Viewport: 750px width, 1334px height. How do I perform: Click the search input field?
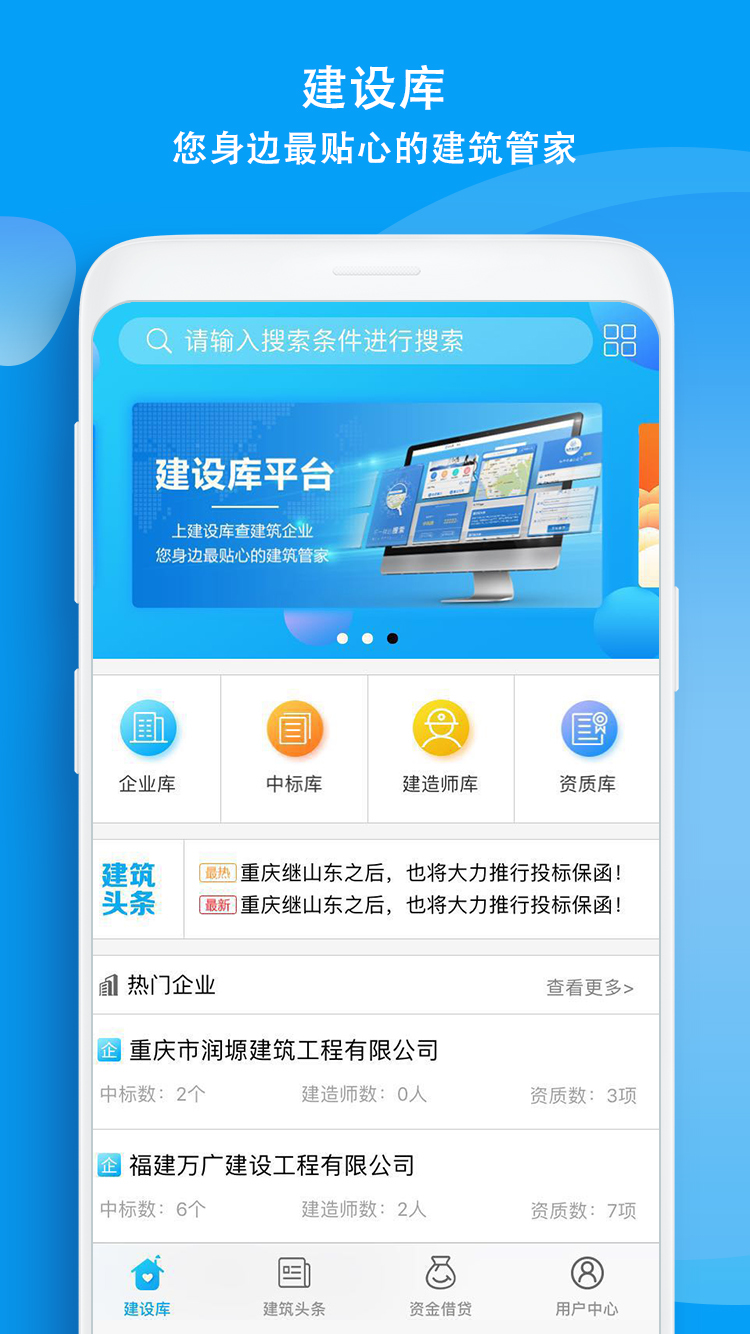tap(360, 340)
